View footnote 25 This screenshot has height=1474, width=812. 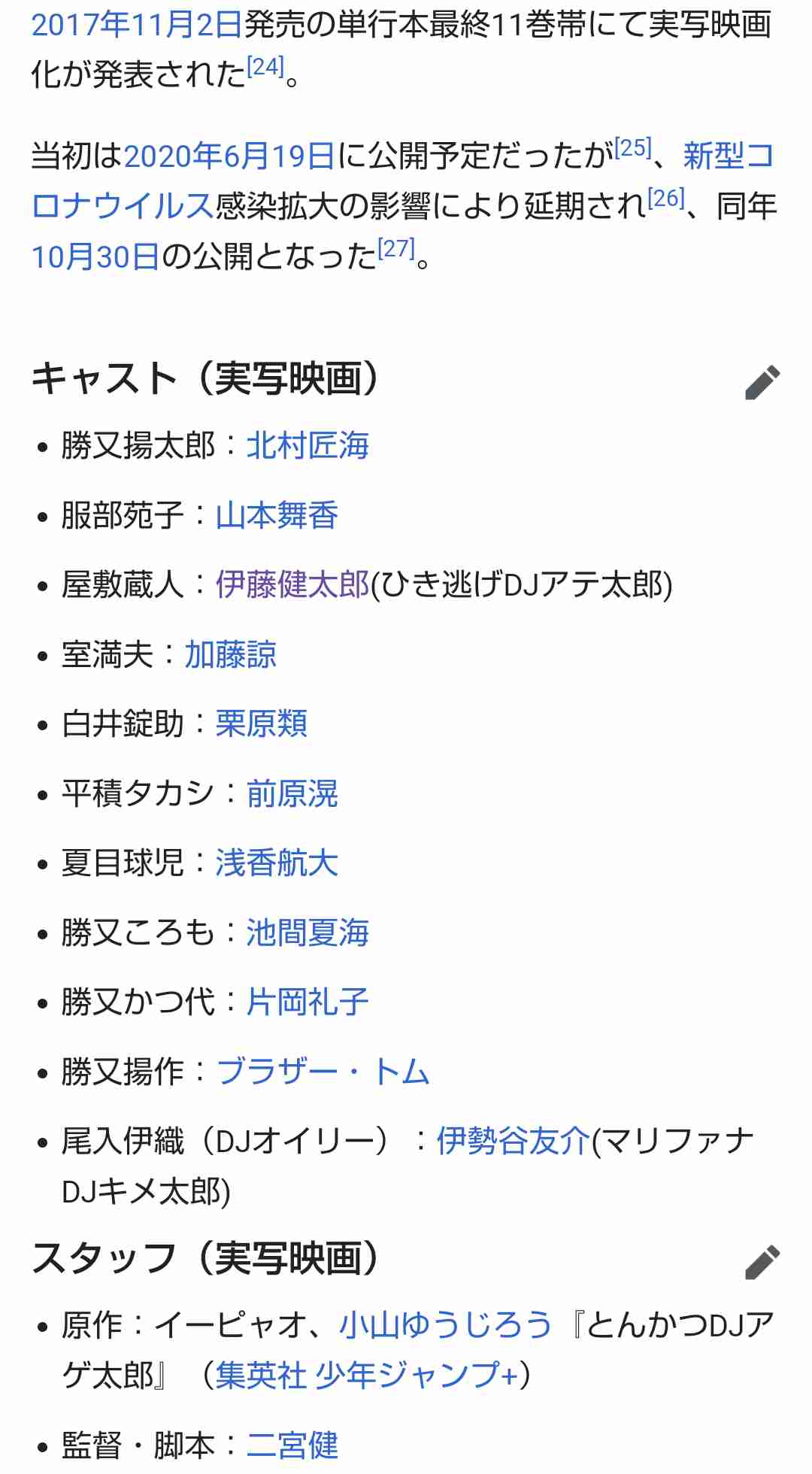[x=632, y=148]
